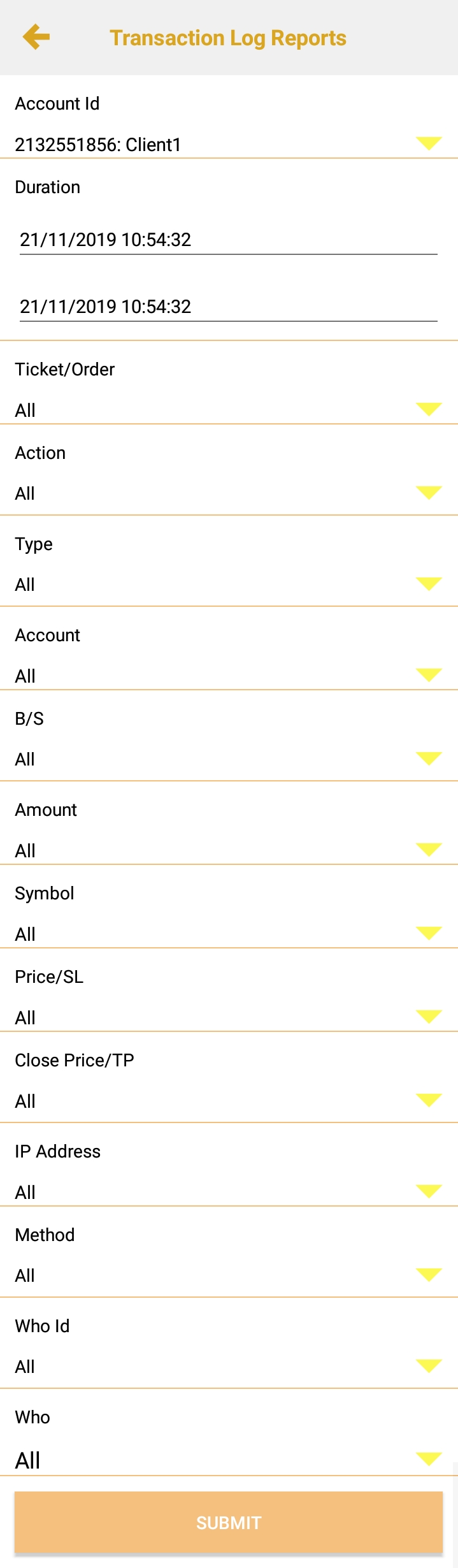Submit the transaction log report
Screen dimensions: 458x1568
(x=229, y=1522)
